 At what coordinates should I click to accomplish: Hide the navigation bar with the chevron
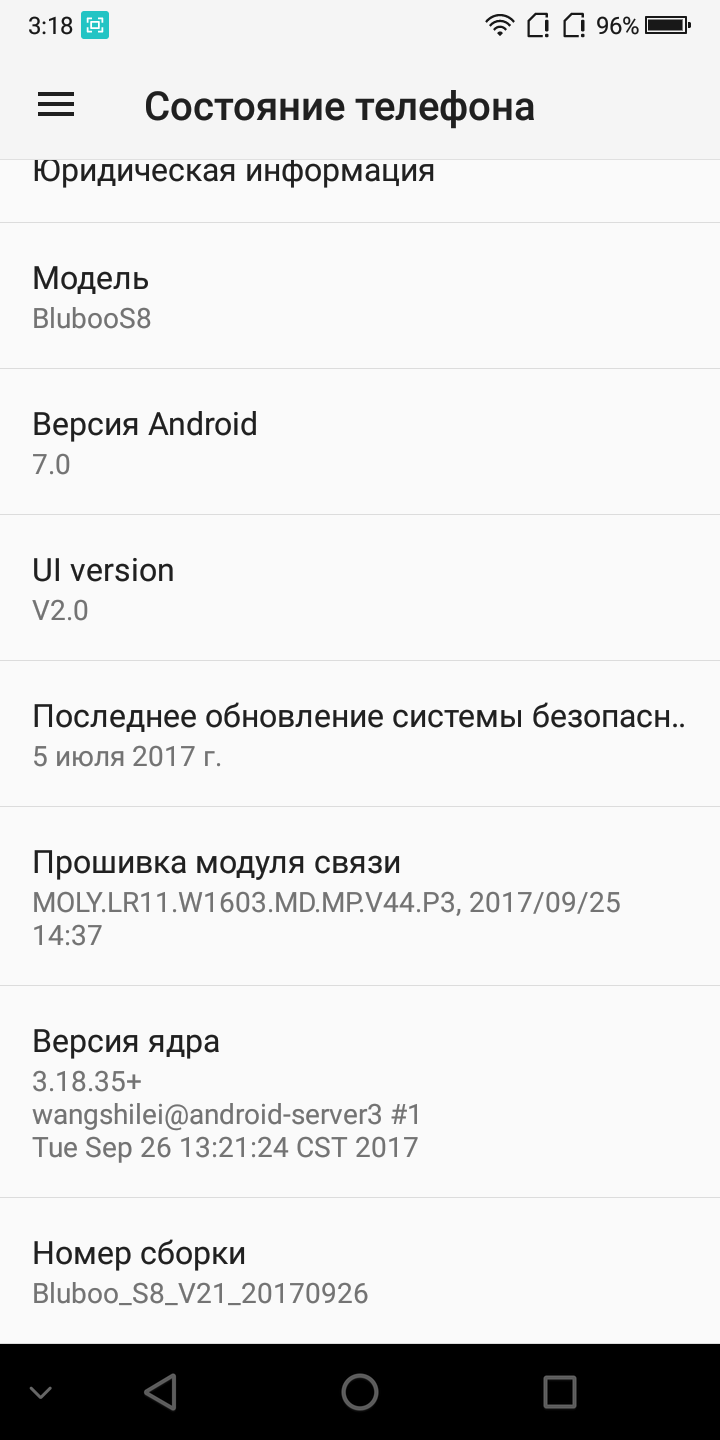[x=40, y=1392]
